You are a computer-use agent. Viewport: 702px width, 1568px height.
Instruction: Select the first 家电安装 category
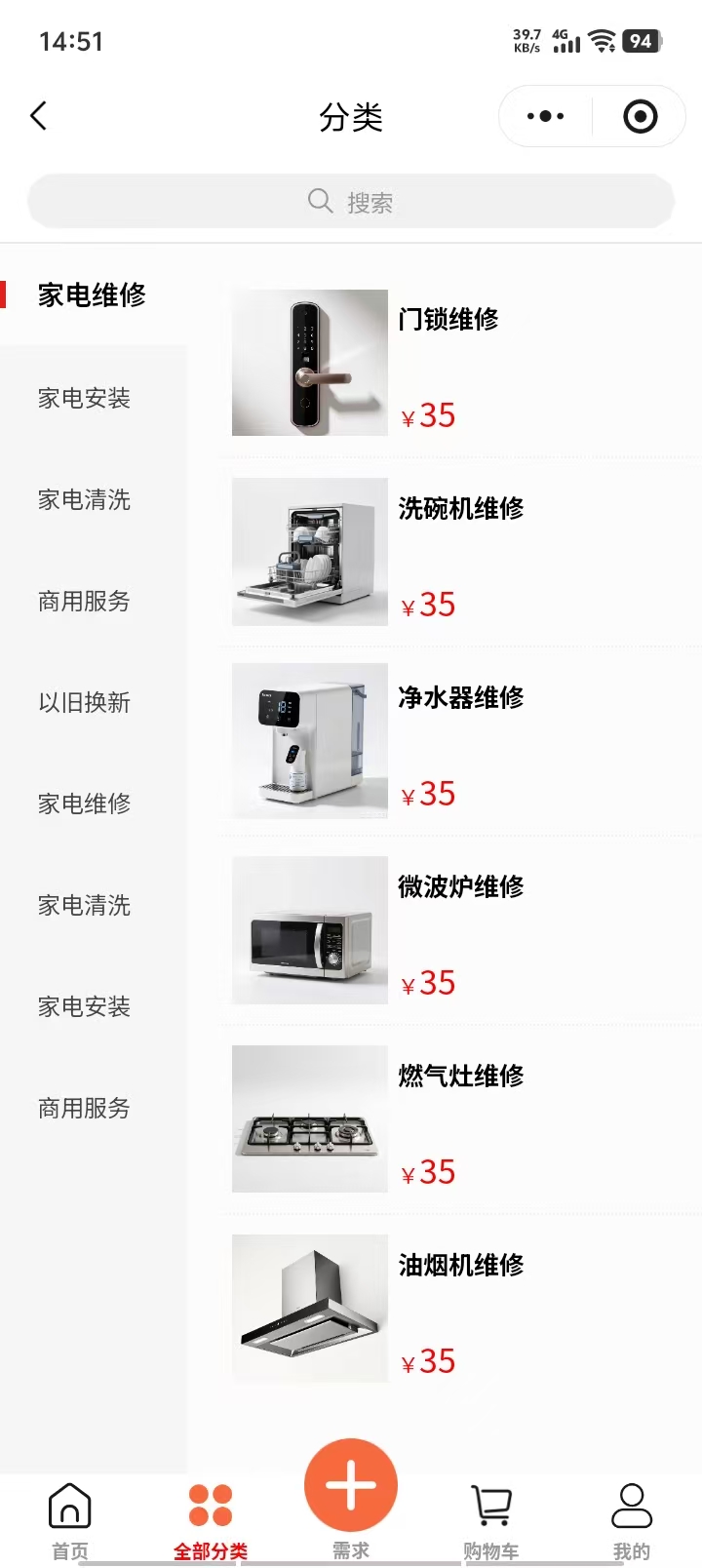(84, 398)
